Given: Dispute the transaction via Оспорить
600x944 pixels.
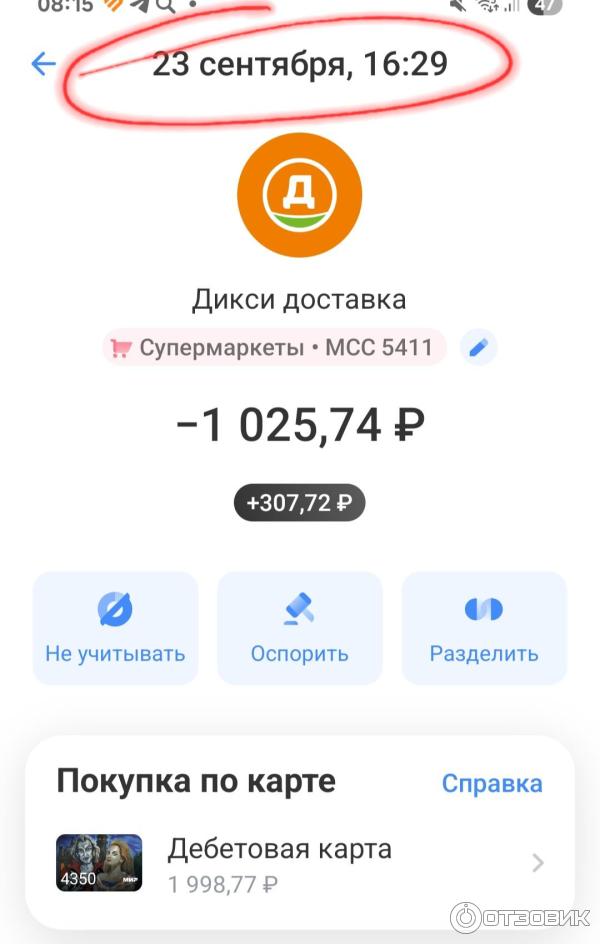Looking at the screenshot, I should pos(299,628).
